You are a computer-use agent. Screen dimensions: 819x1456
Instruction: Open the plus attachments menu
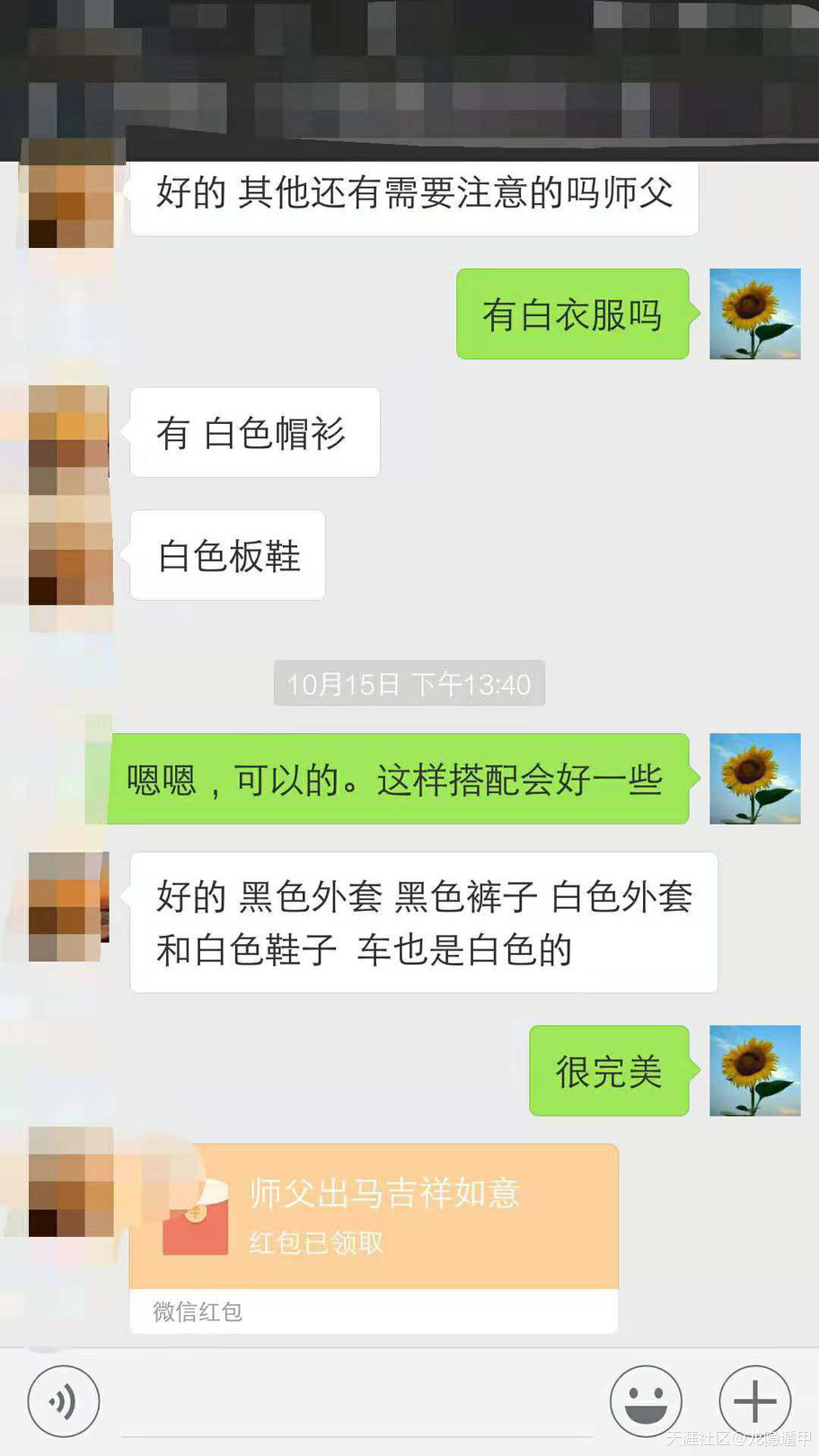pos(754,1400)
